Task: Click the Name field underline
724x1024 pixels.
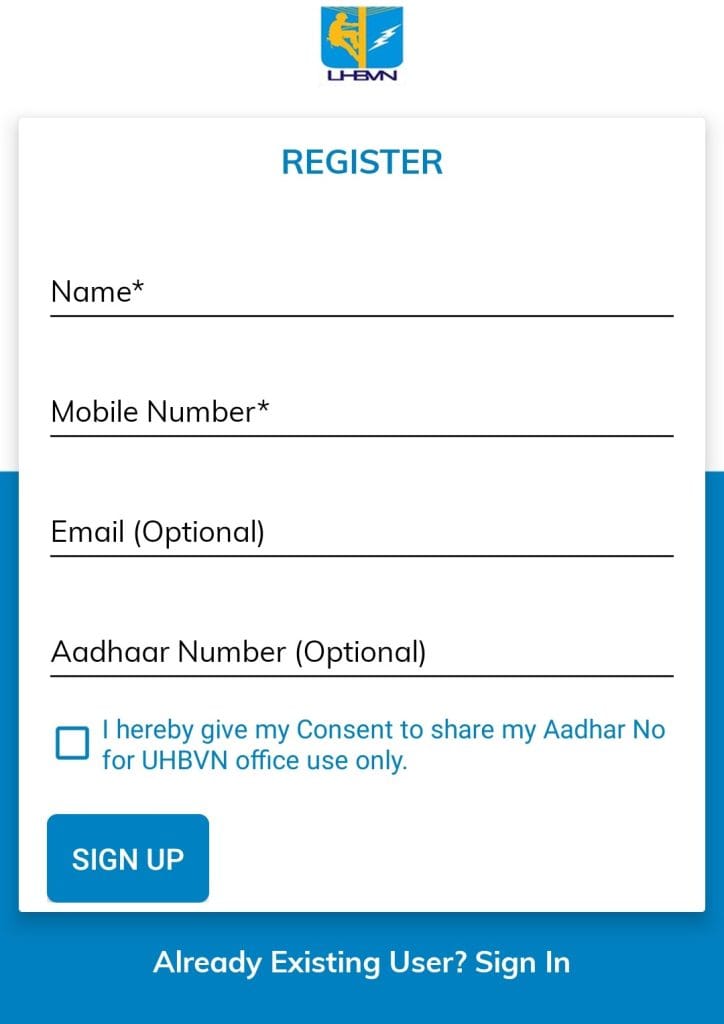Action: pos(360,315)
